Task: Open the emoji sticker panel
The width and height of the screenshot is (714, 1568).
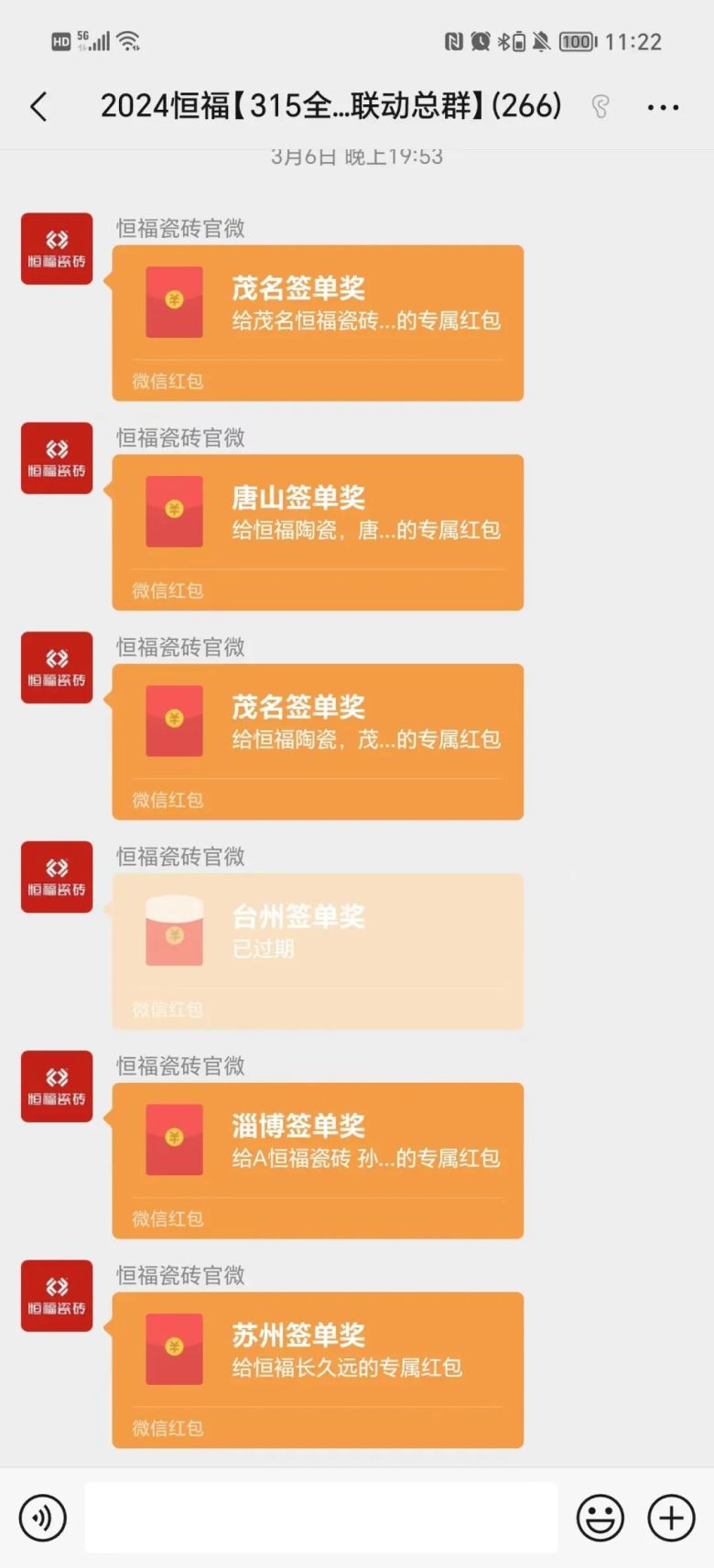Action: 600,1518
